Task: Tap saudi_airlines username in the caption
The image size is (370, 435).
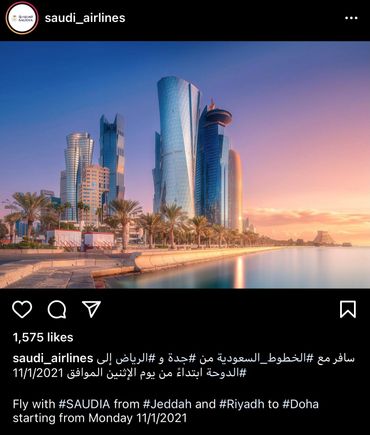Action: (53, 358)
